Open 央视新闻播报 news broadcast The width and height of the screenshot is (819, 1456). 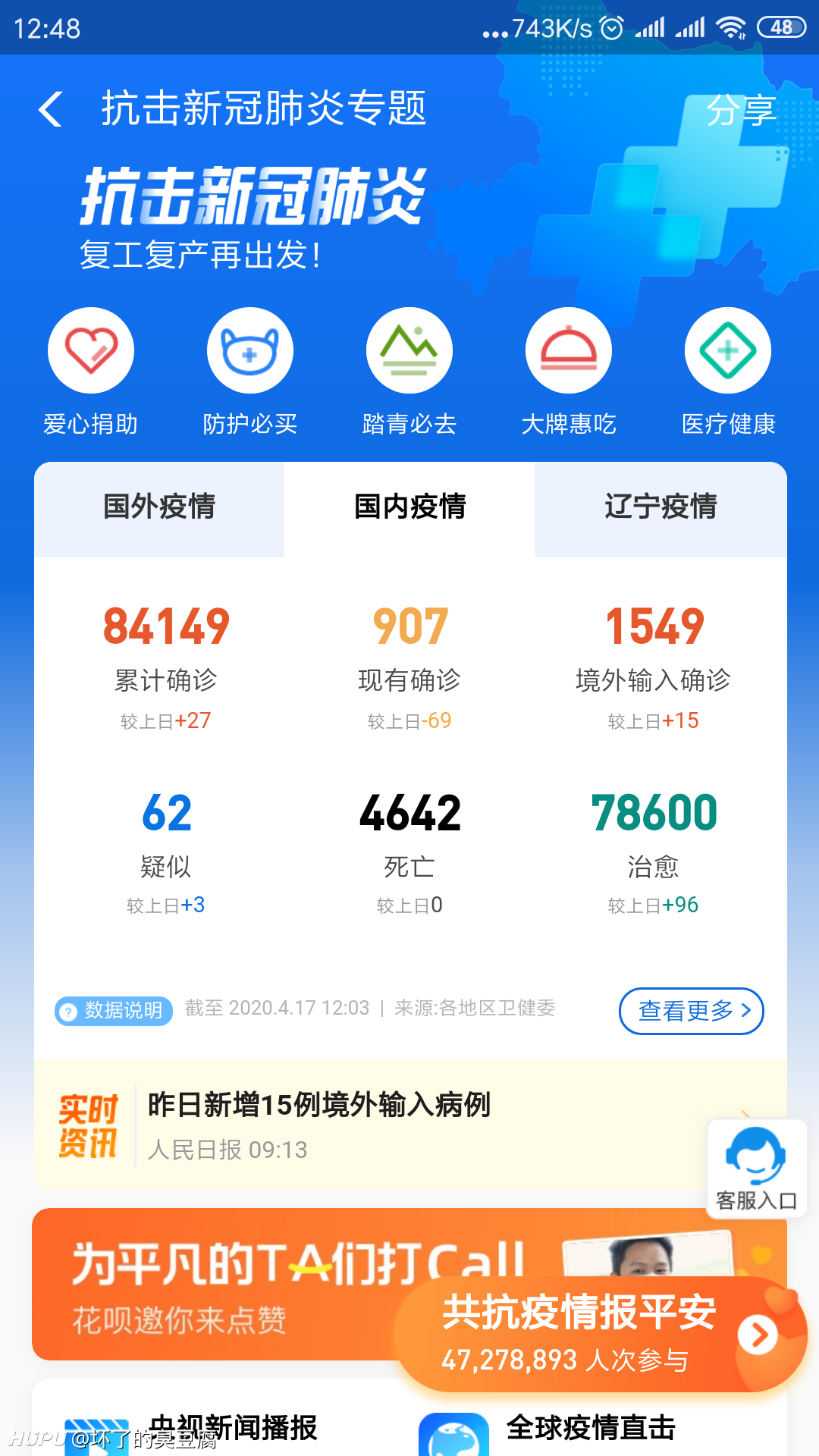[x=232, y=1429]
